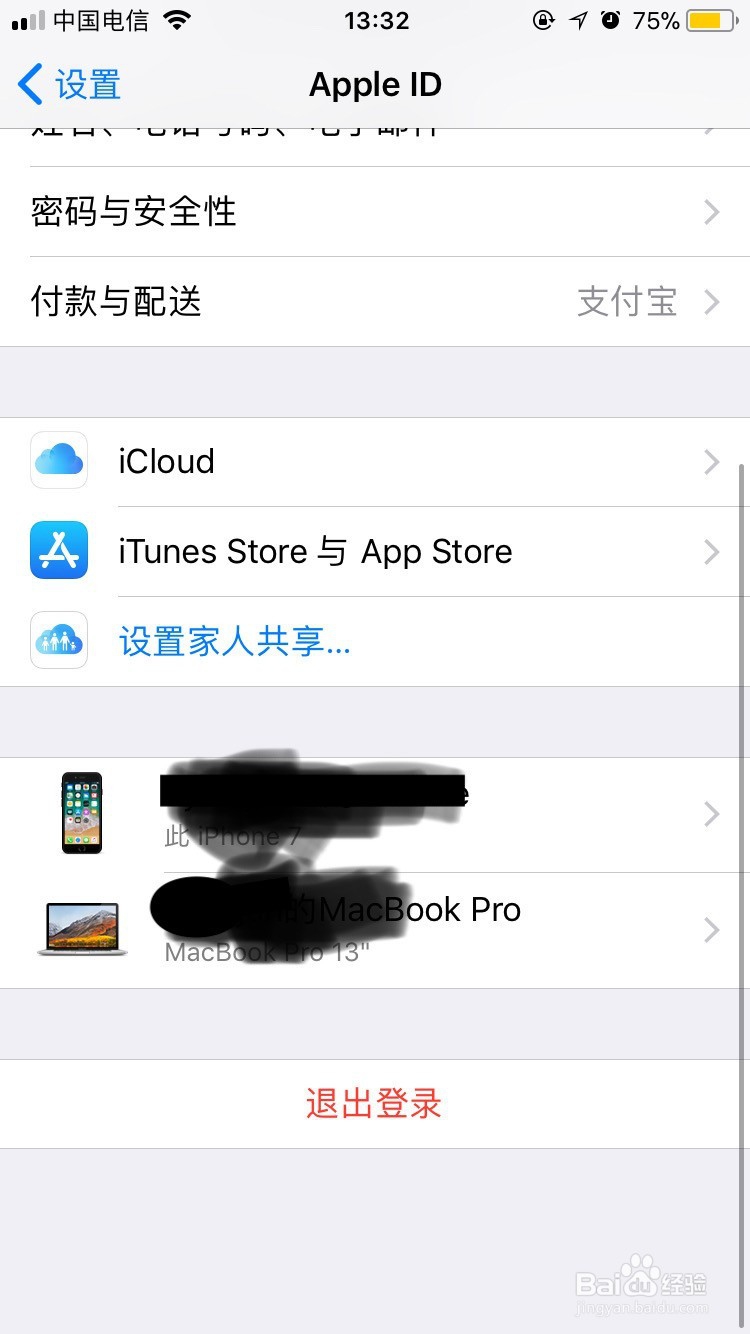Expand the iCloud row chevron
The width and height of the screenshot is (750, 1334).
coord(711,461)
